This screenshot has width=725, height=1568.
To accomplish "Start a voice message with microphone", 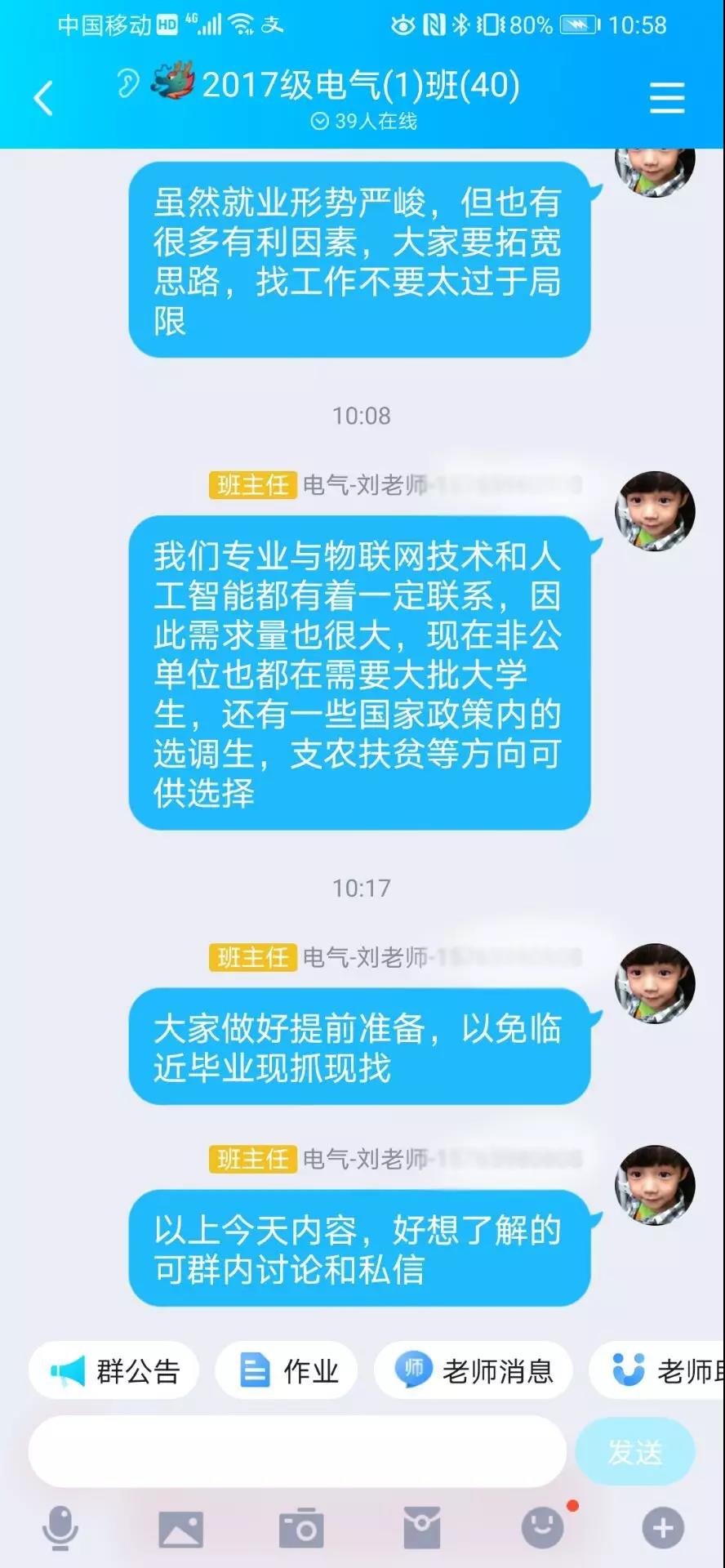I will (60, 1527).
